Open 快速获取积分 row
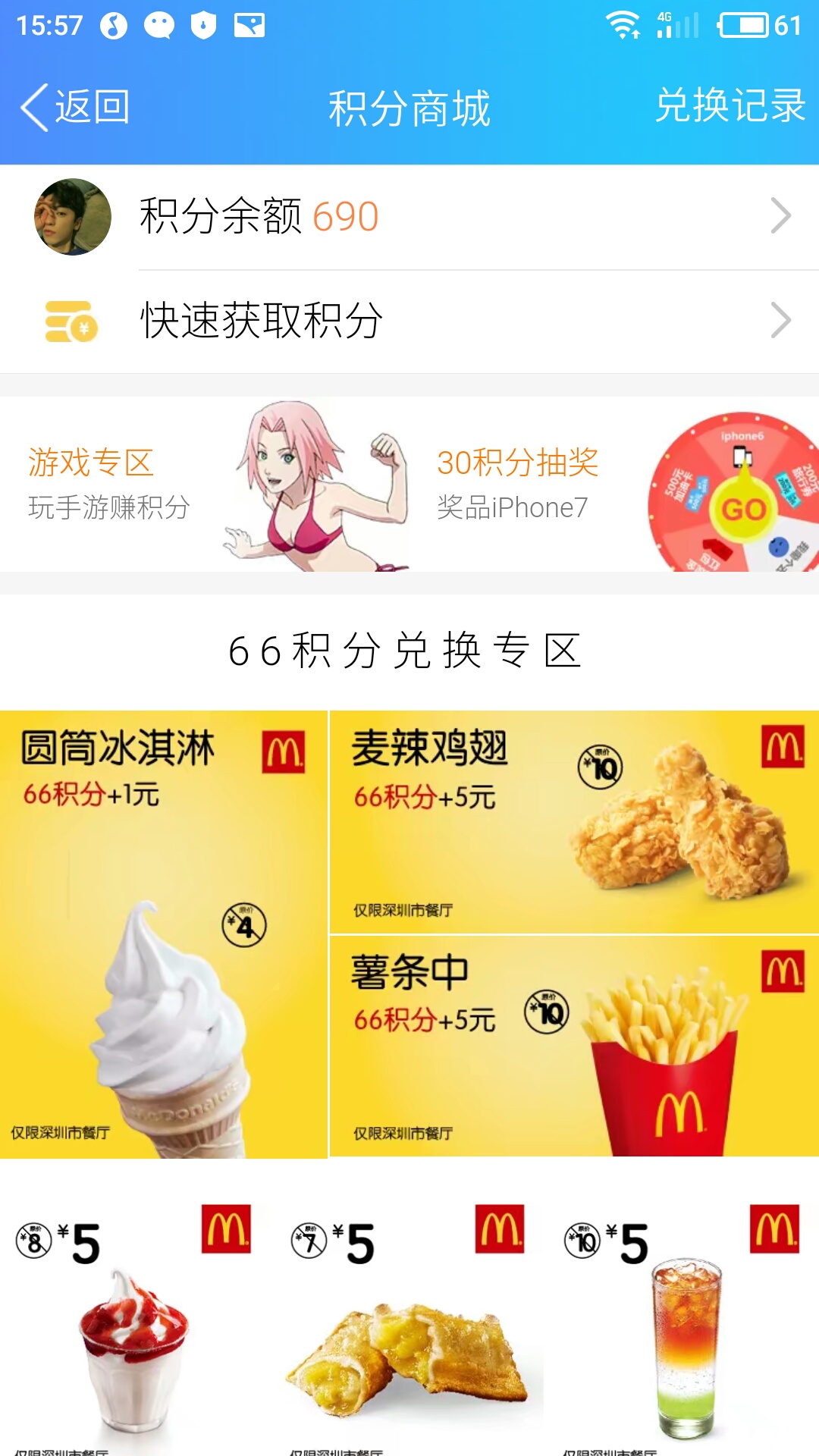 pos(409,321)
